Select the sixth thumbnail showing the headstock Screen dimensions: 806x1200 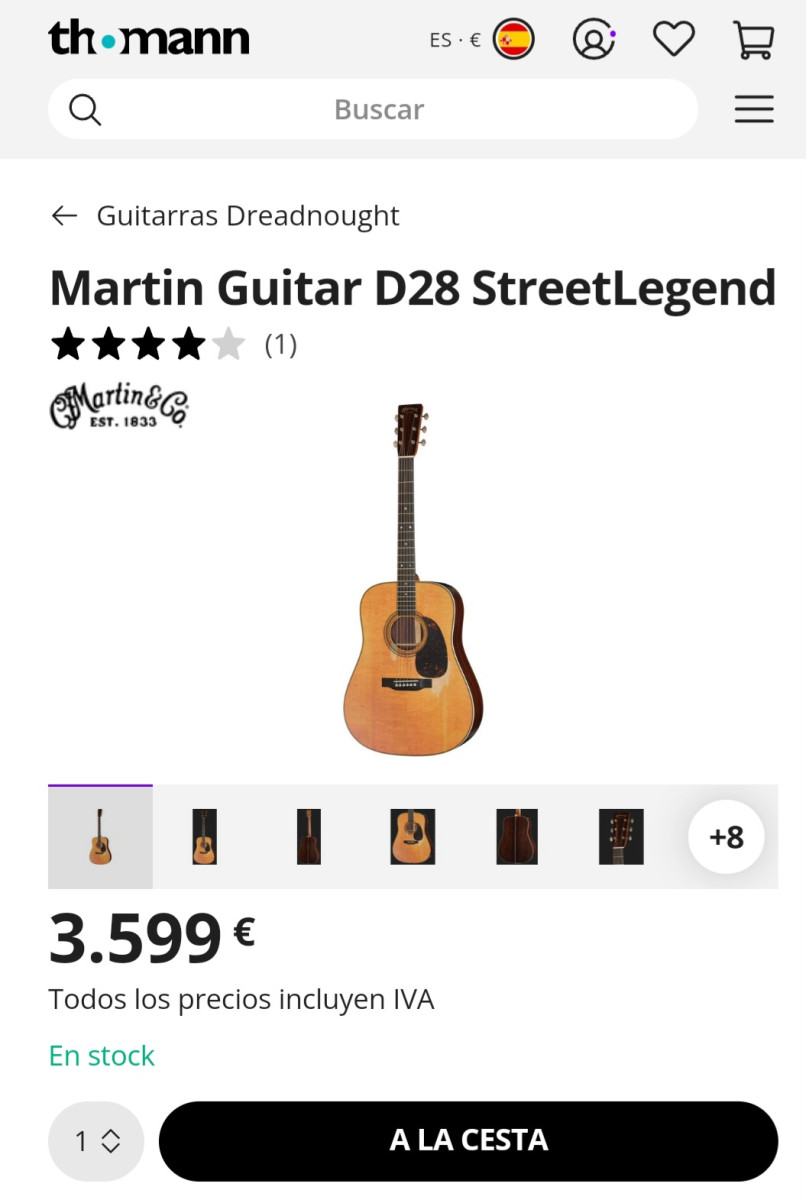tap(621, 837)
